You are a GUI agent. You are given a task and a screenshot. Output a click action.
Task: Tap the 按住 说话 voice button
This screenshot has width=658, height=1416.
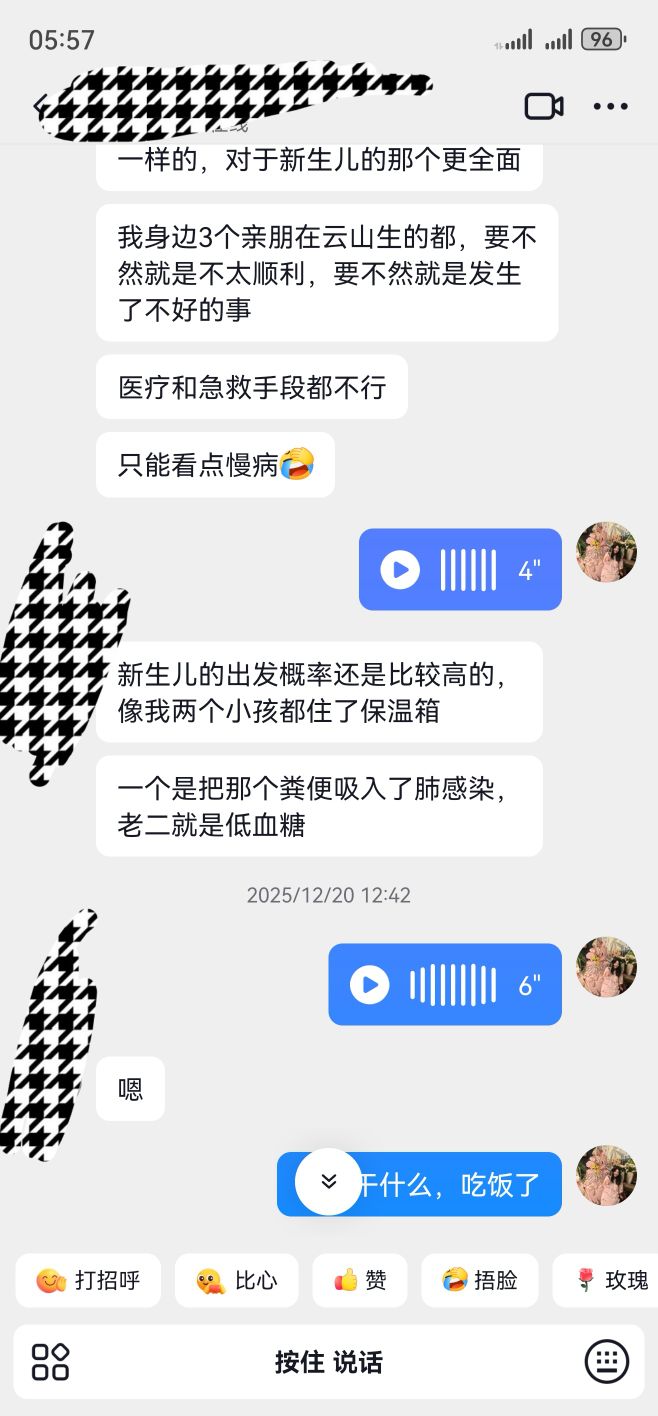329,1362
